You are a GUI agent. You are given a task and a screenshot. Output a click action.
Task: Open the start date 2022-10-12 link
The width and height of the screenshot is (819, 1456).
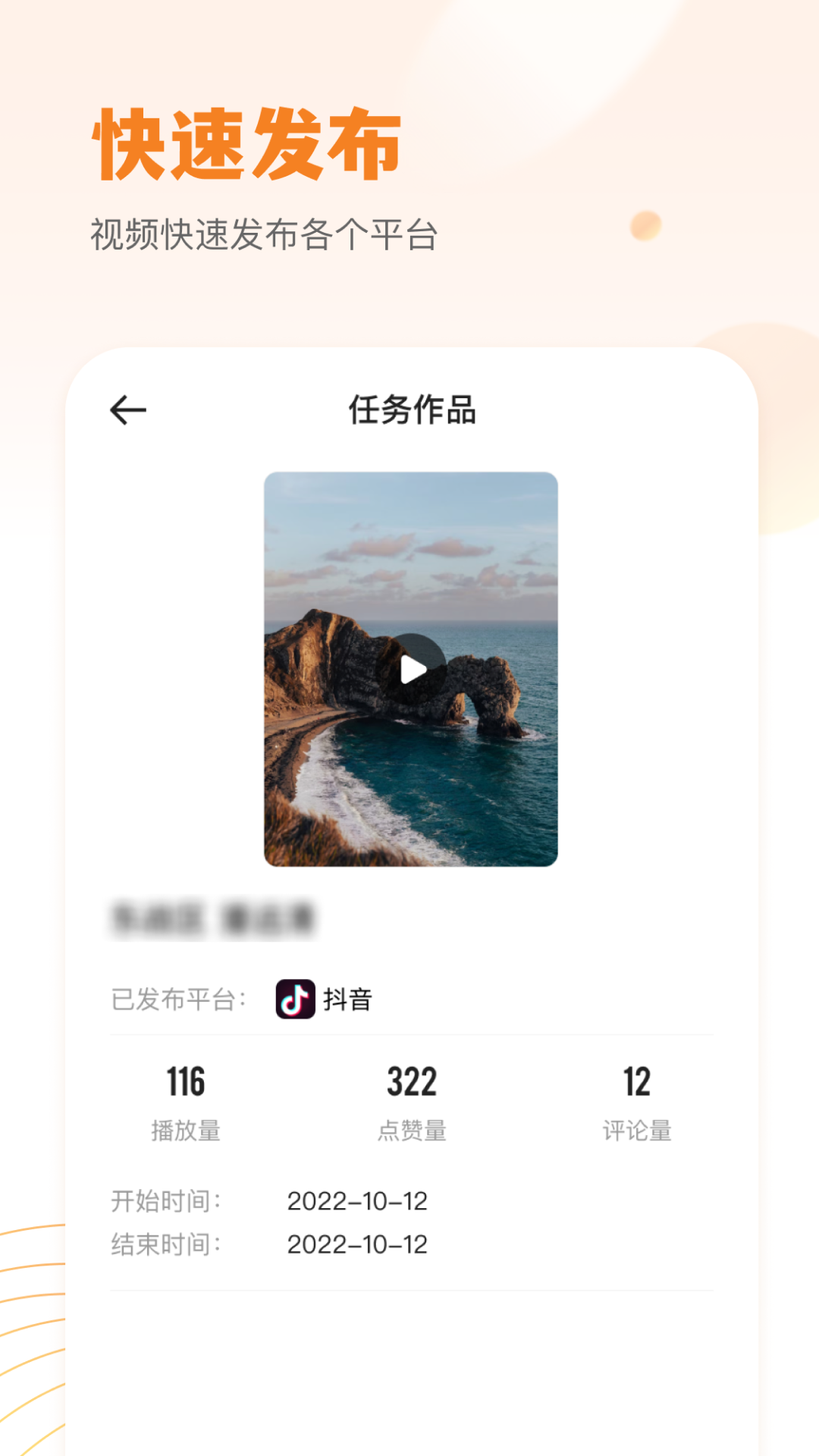click(x=357, y=1200)
